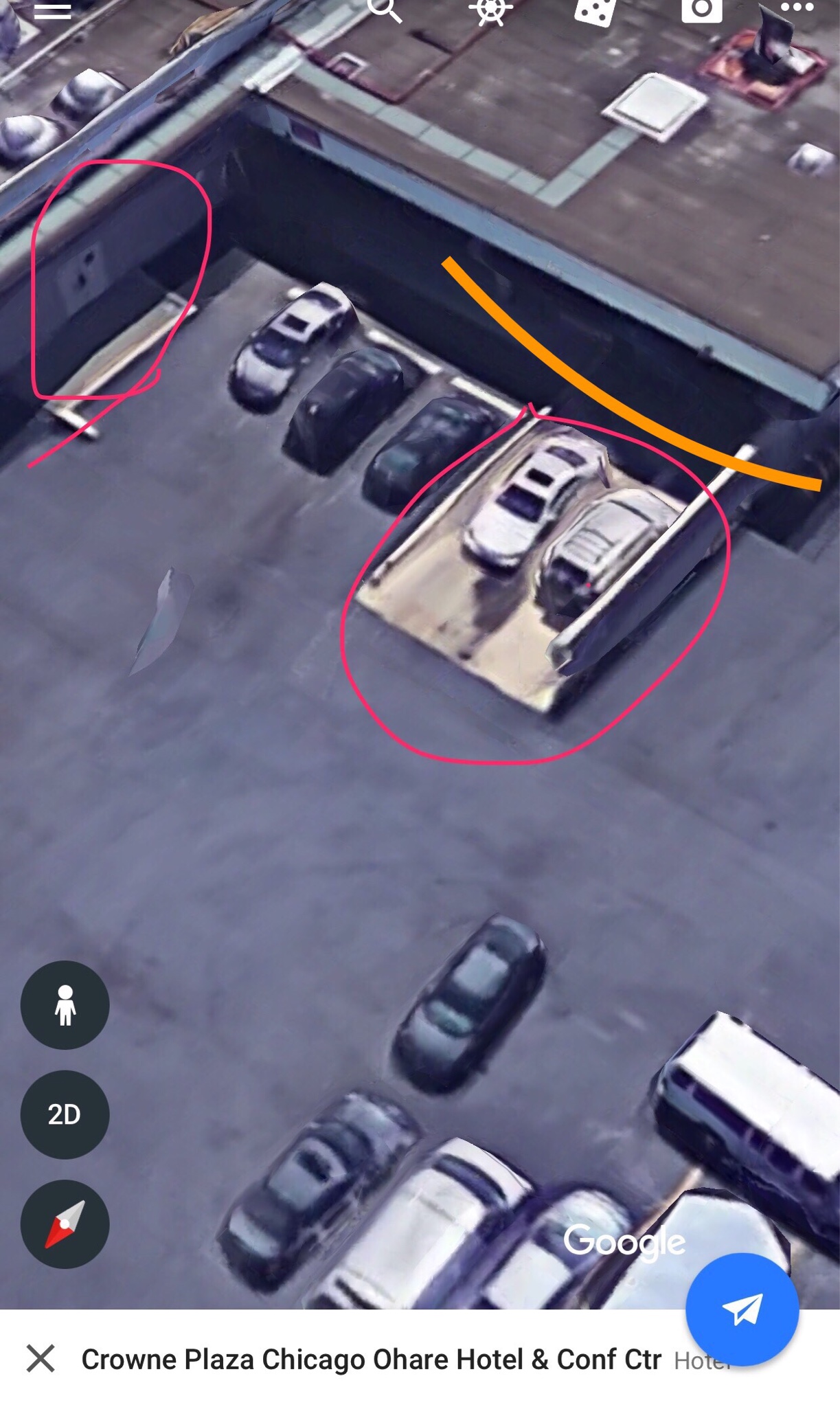840x1407 pixels.
Task: Capture a postcard with the camera icon
Action: coord(701,10)
